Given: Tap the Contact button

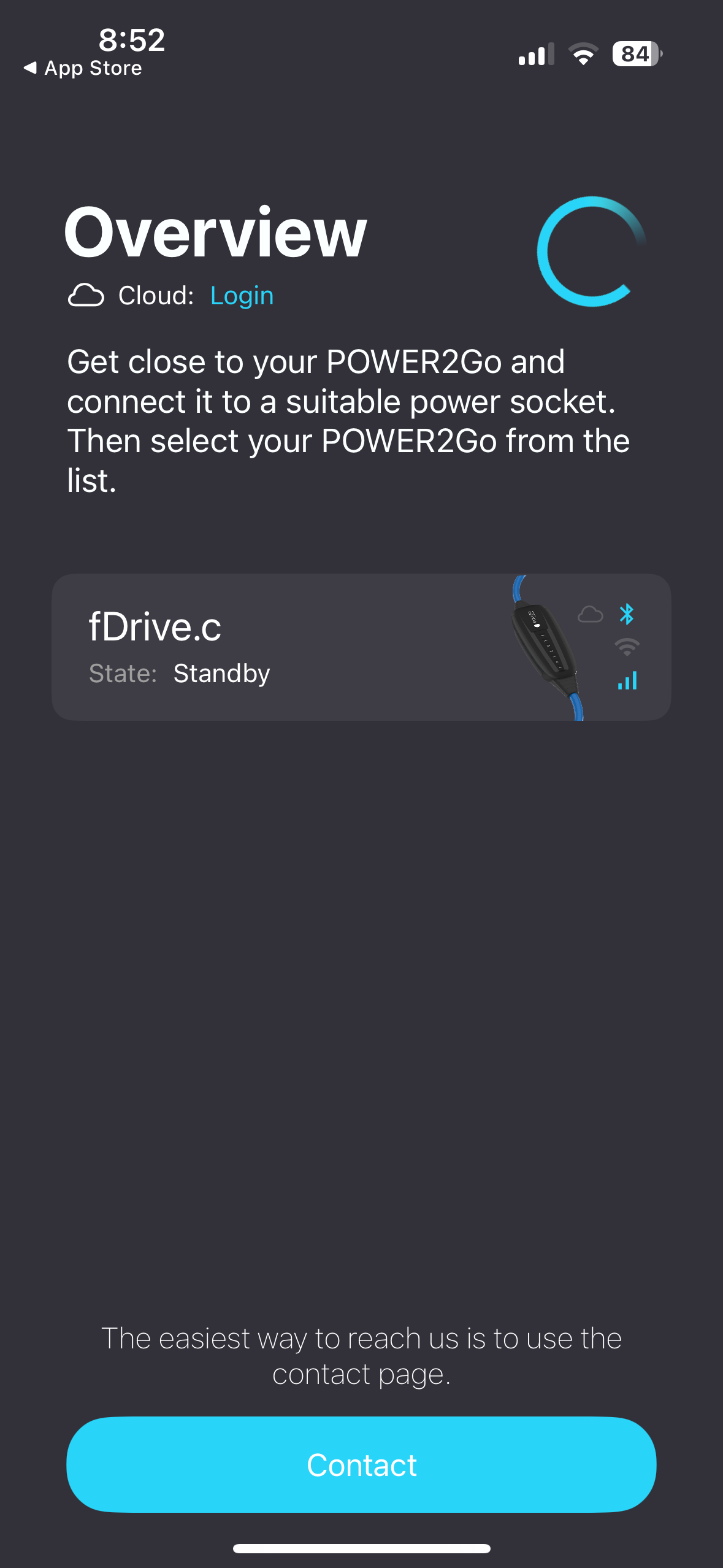Looking at the screenshot, I should click(361, 1464).
